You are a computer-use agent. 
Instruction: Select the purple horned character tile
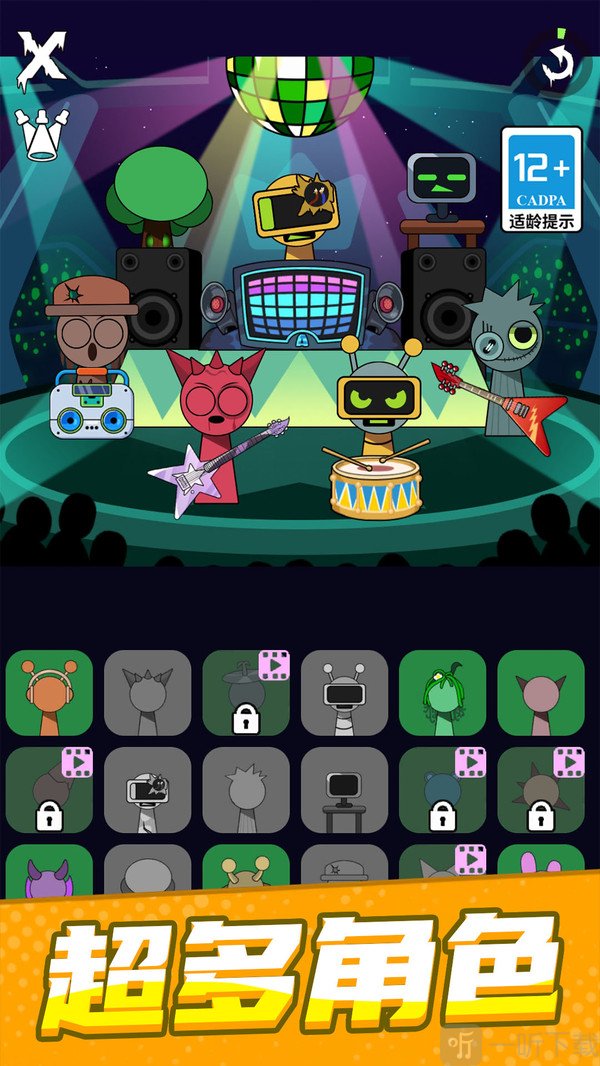[x=49, y=870]
